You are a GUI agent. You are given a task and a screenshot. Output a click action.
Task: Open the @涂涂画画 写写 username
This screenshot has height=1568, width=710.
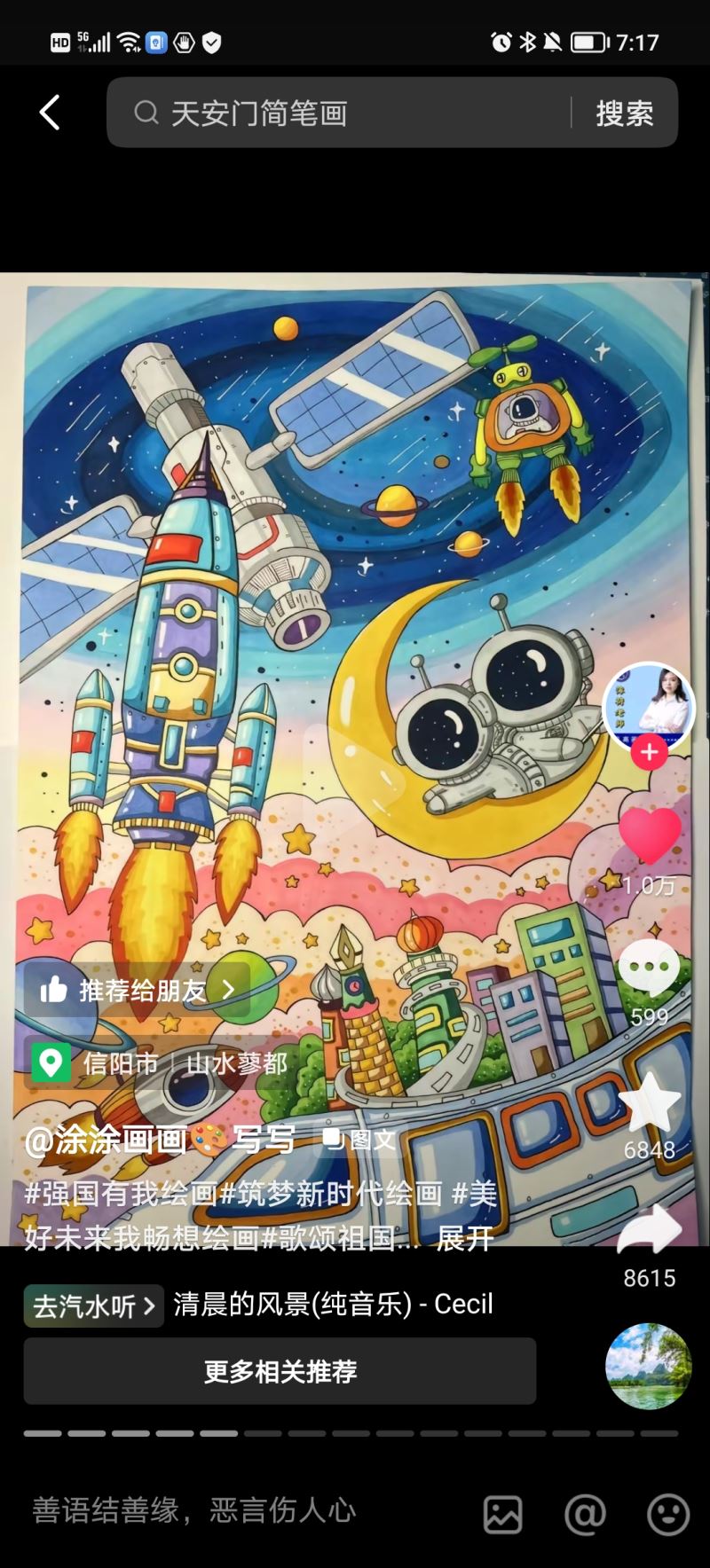pyautogui.click(x=160, y=1140)
